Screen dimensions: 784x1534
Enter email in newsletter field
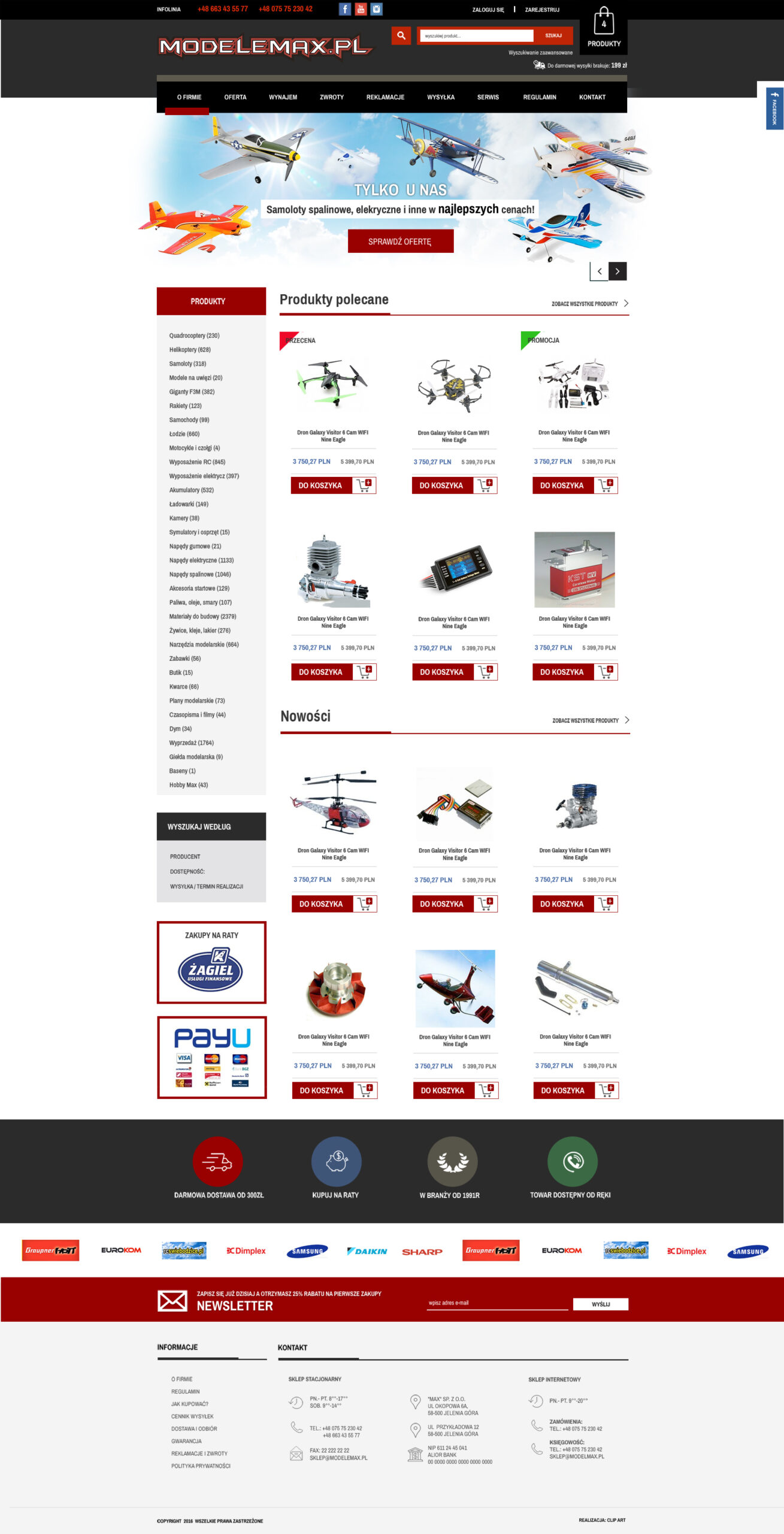click(x=497, y=1303)
